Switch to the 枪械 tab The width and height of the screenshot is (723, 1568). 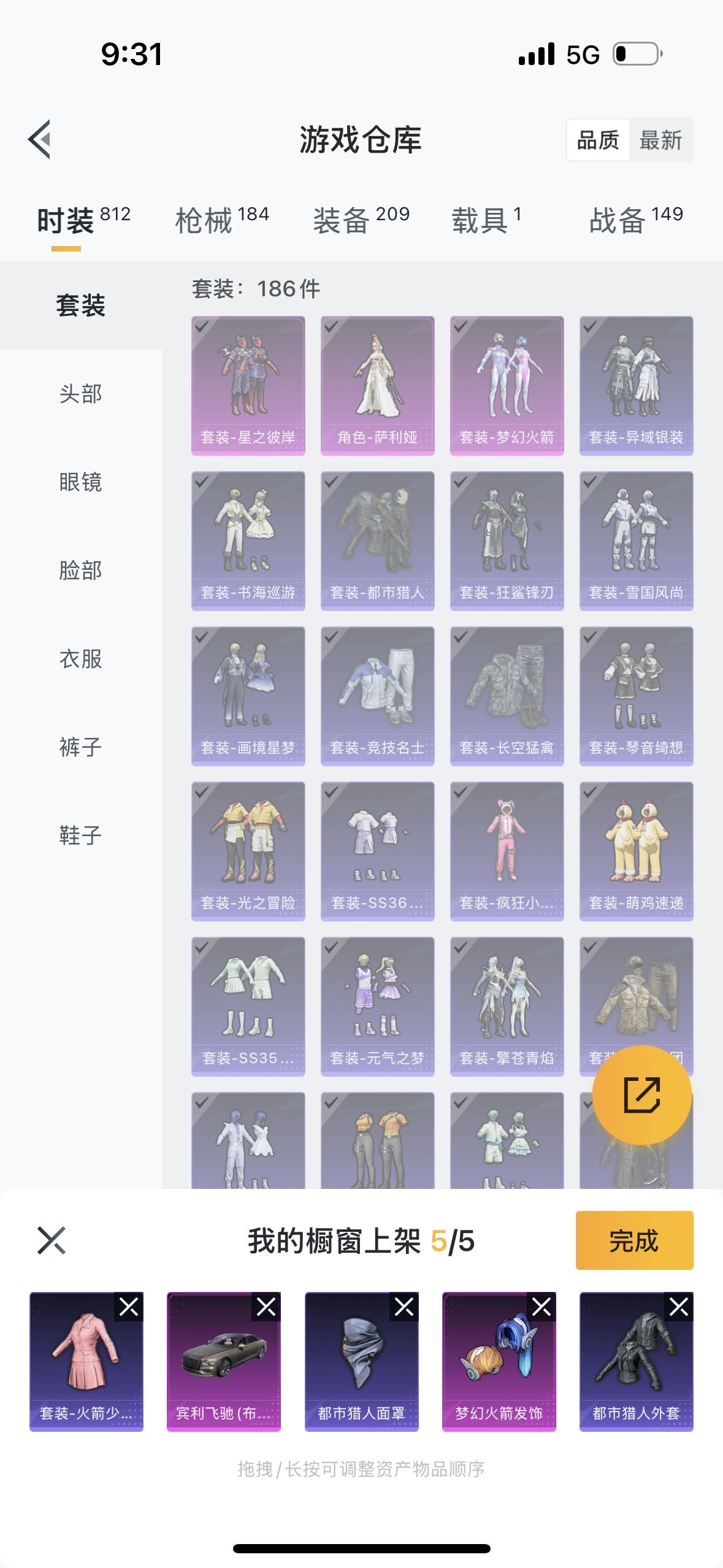221,220
